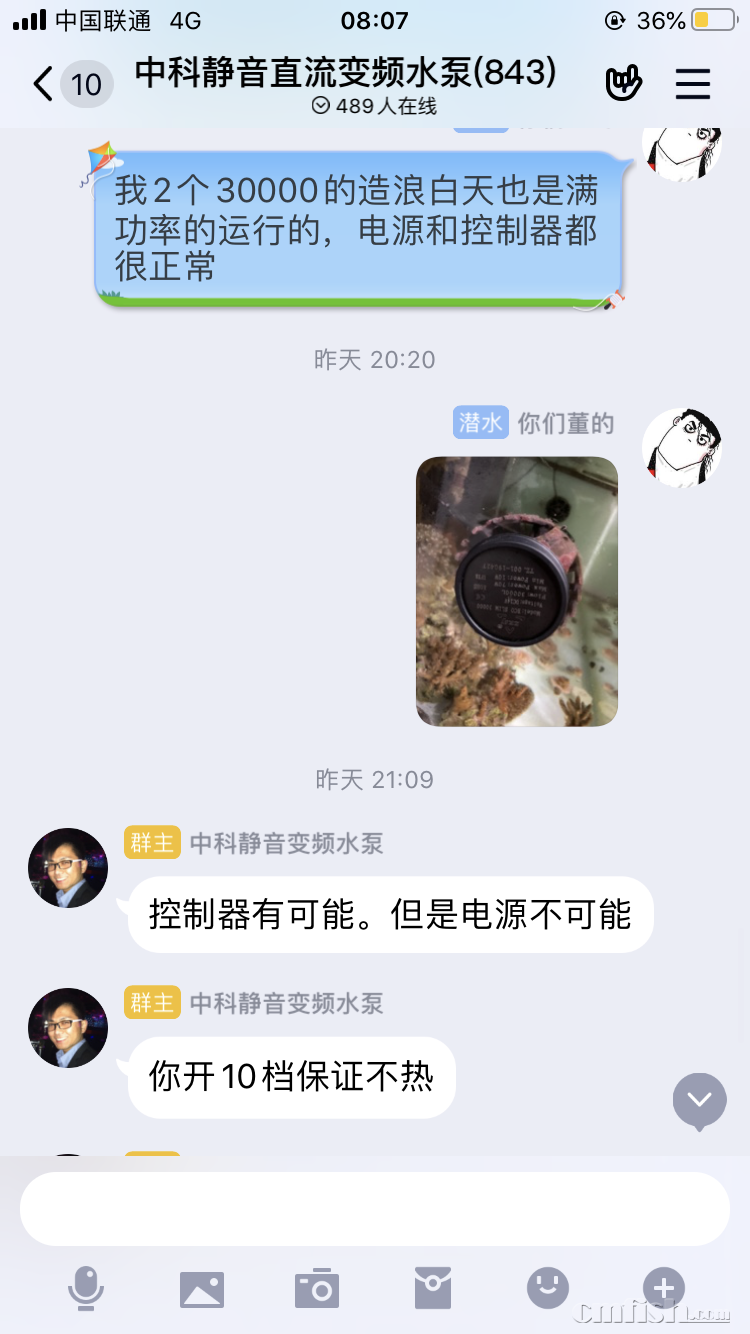Viewport: 750px width, 1334px height.
Task: Open the camera icon to take a photo
Action: click(x=316, y=1289)
